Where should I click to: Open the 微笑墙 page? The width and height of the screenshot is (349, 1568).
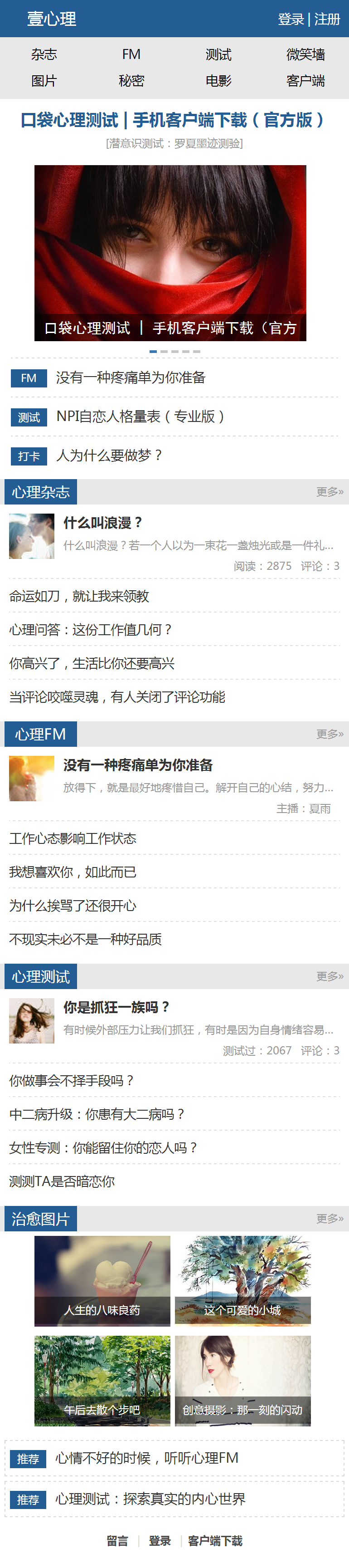pyautogui.click(x=305, y=55)
